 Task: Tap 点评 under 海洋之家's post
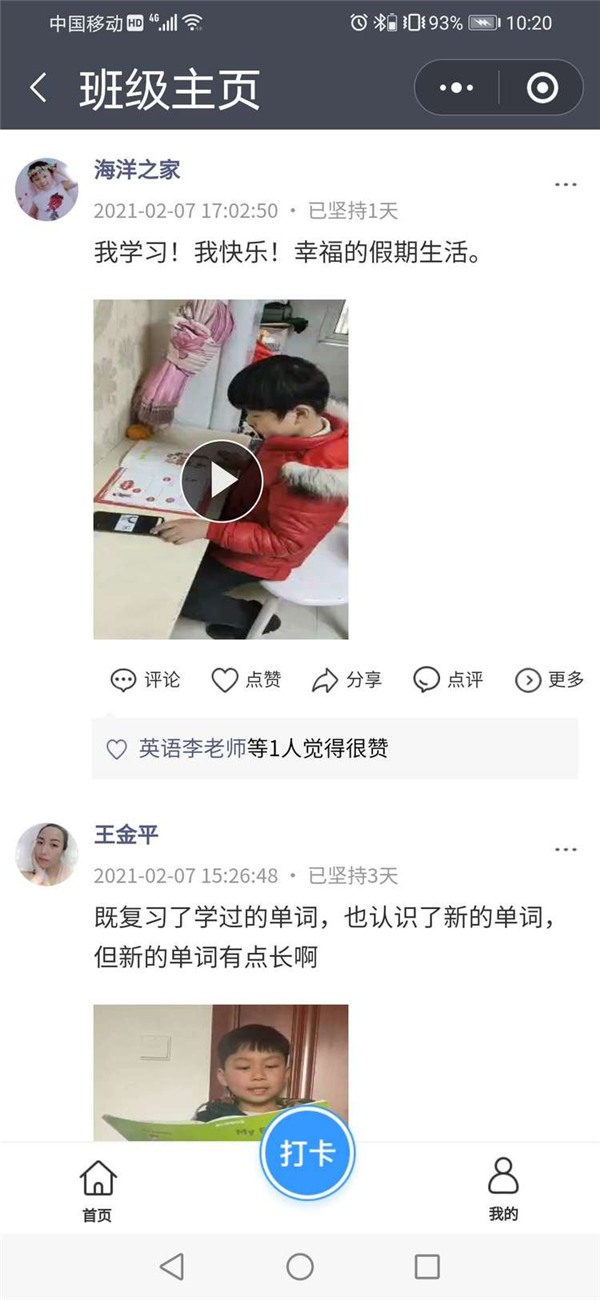point(448,680)
